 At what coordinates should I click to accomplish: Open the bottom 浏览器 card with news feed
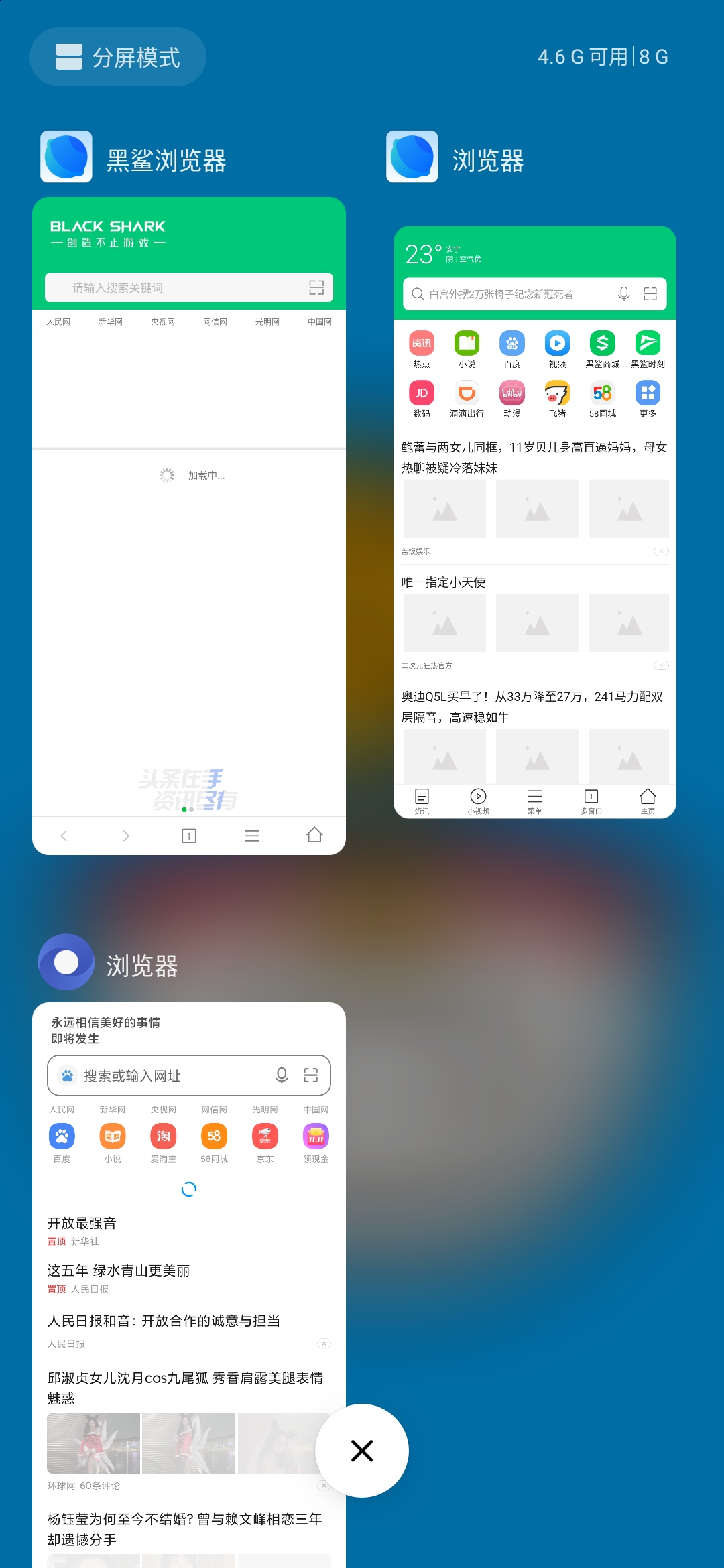[x=189, y=1285]
